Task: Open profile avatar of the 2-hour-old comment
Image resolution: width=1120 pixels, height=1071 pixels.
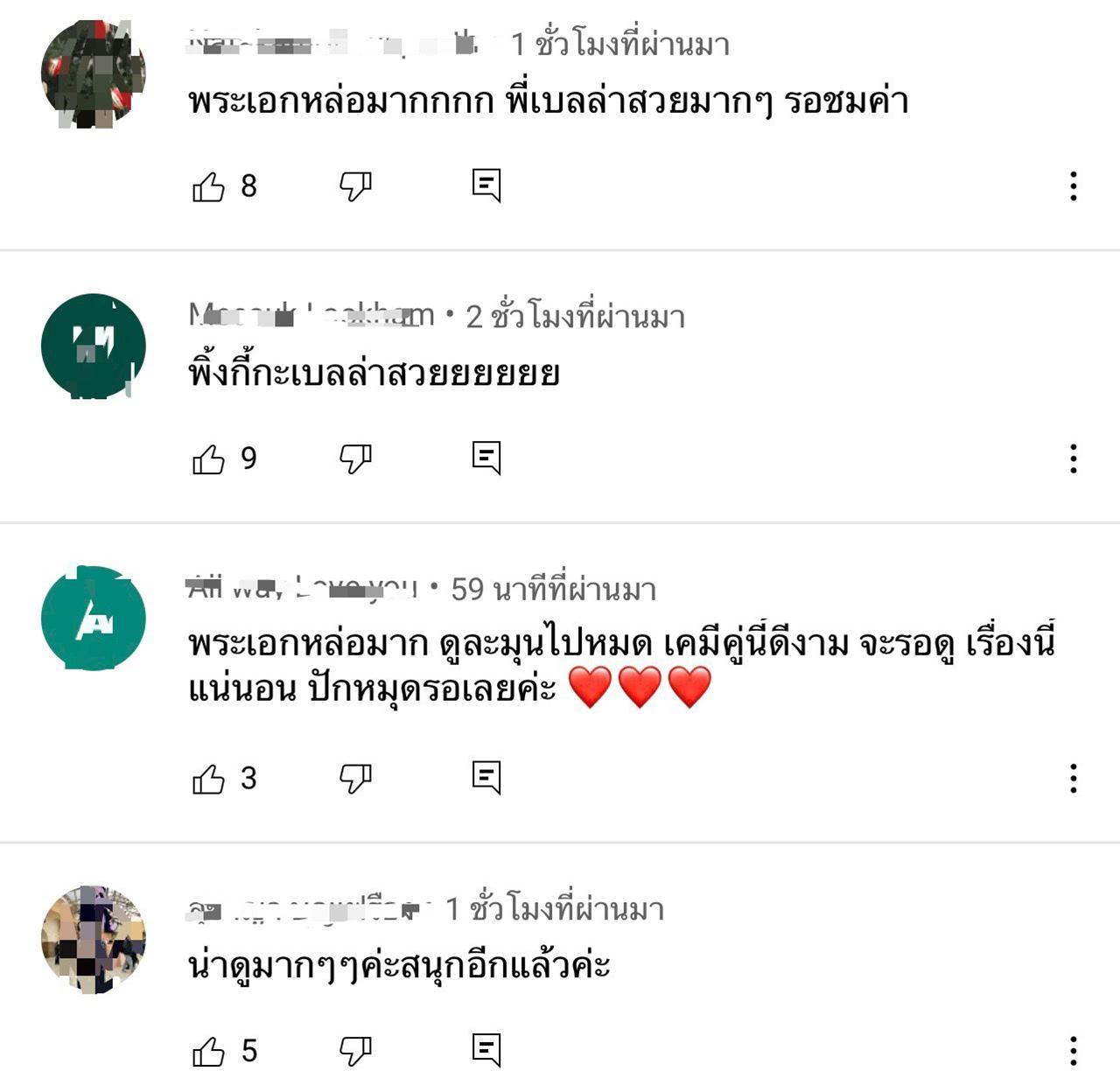Action: 94,346
